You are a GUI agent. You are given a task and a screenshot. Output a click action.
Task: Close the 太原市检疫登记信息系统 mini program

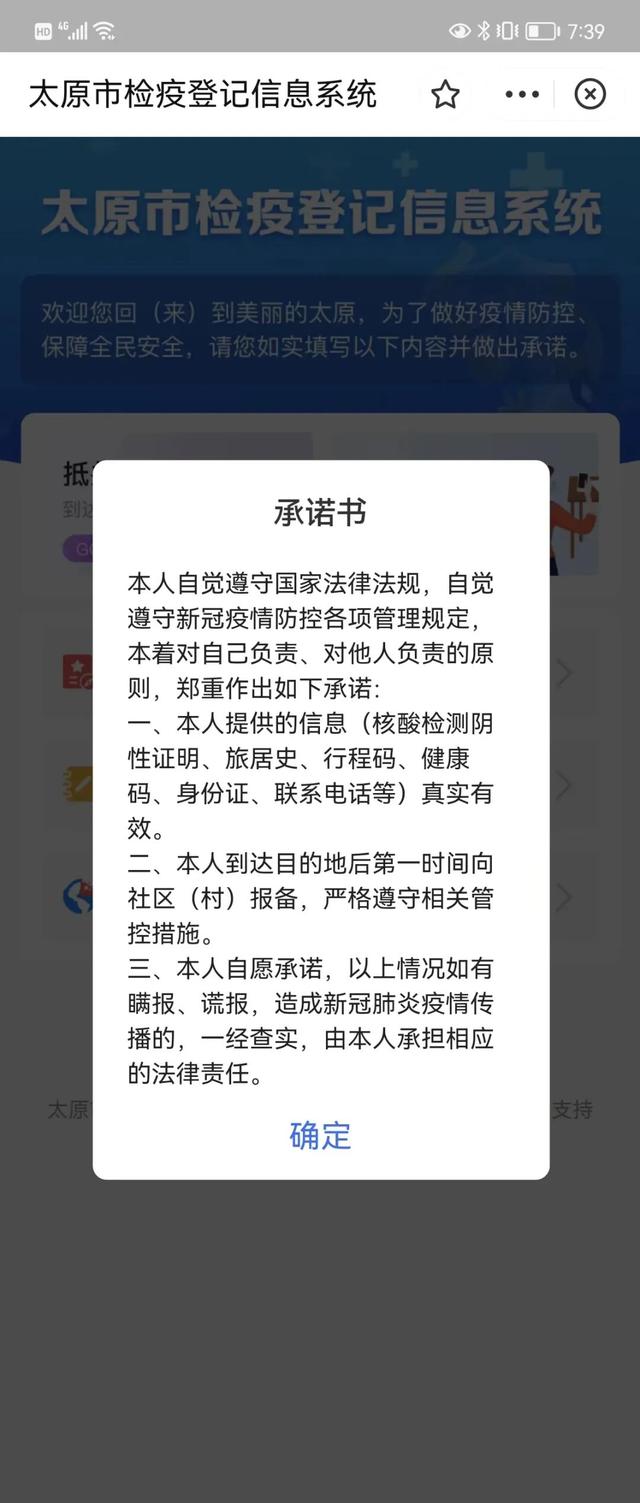tap(590, 94)
